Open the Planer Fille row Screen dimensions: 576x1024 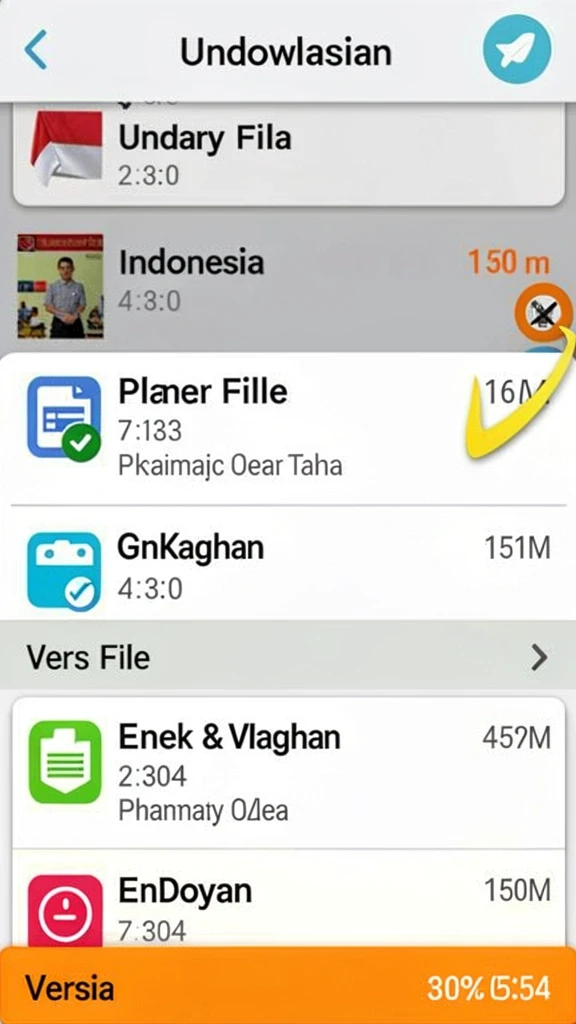pyautogui.click(x=288, y=429)
